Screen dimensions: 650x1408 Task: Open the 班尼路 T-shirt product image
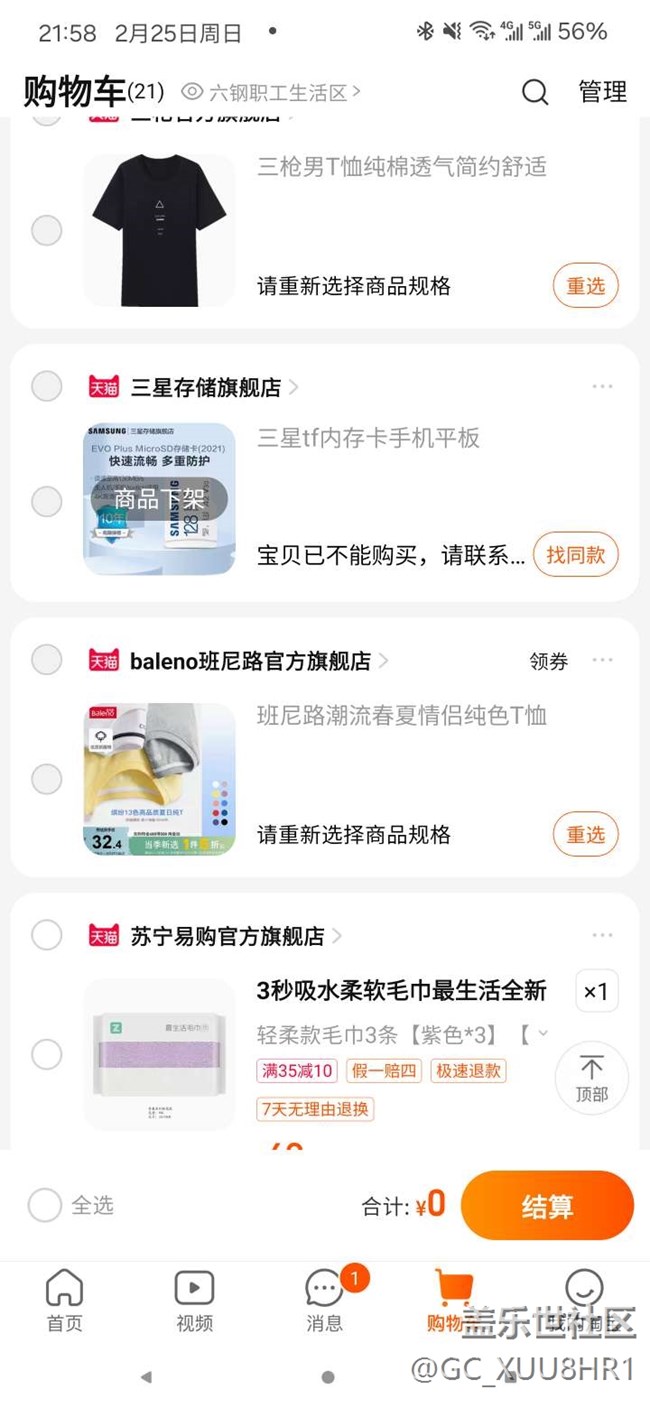pos(159,779)
